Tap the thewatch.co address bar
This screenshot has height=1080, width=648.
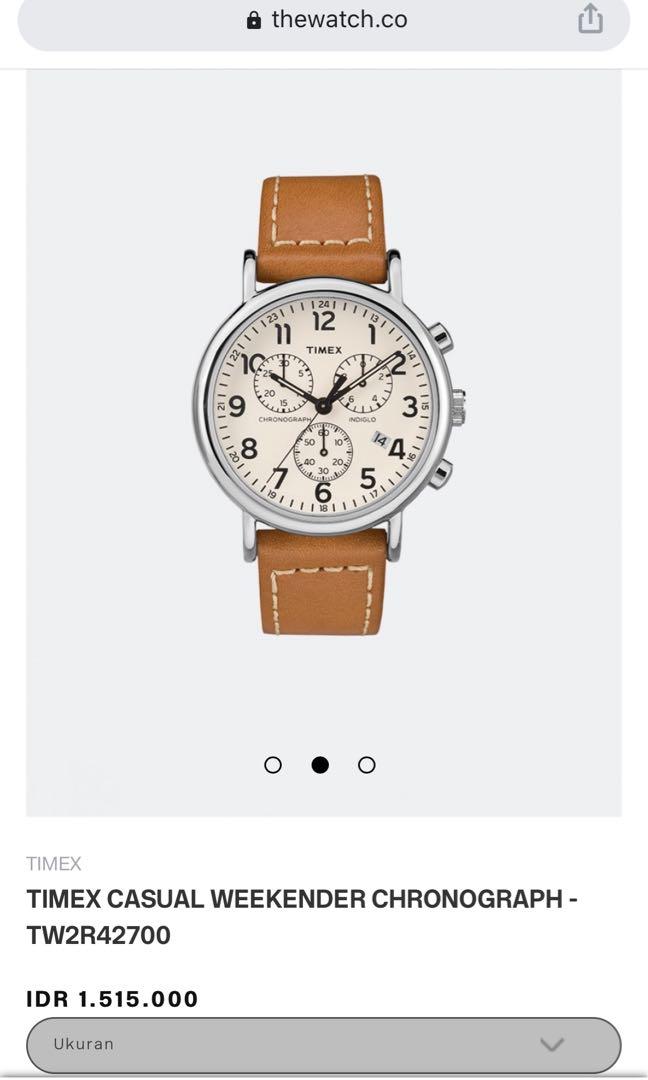click(x=326, y=20)
